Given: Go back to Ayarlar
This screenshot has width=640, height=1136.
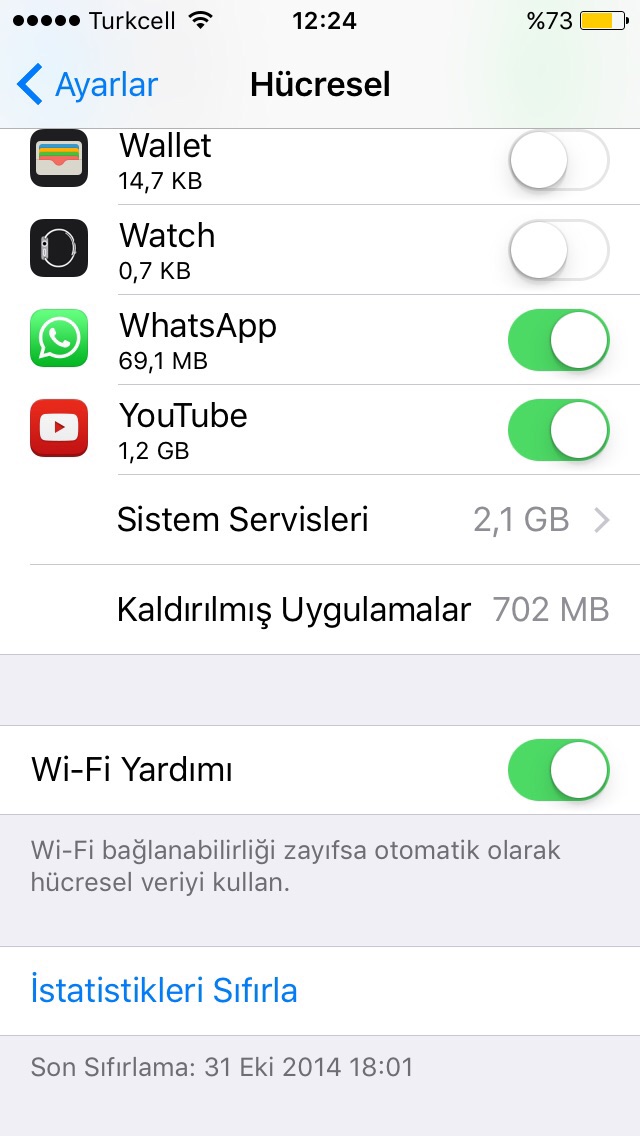Looking at the screenshot, I should tap(87, 85).
